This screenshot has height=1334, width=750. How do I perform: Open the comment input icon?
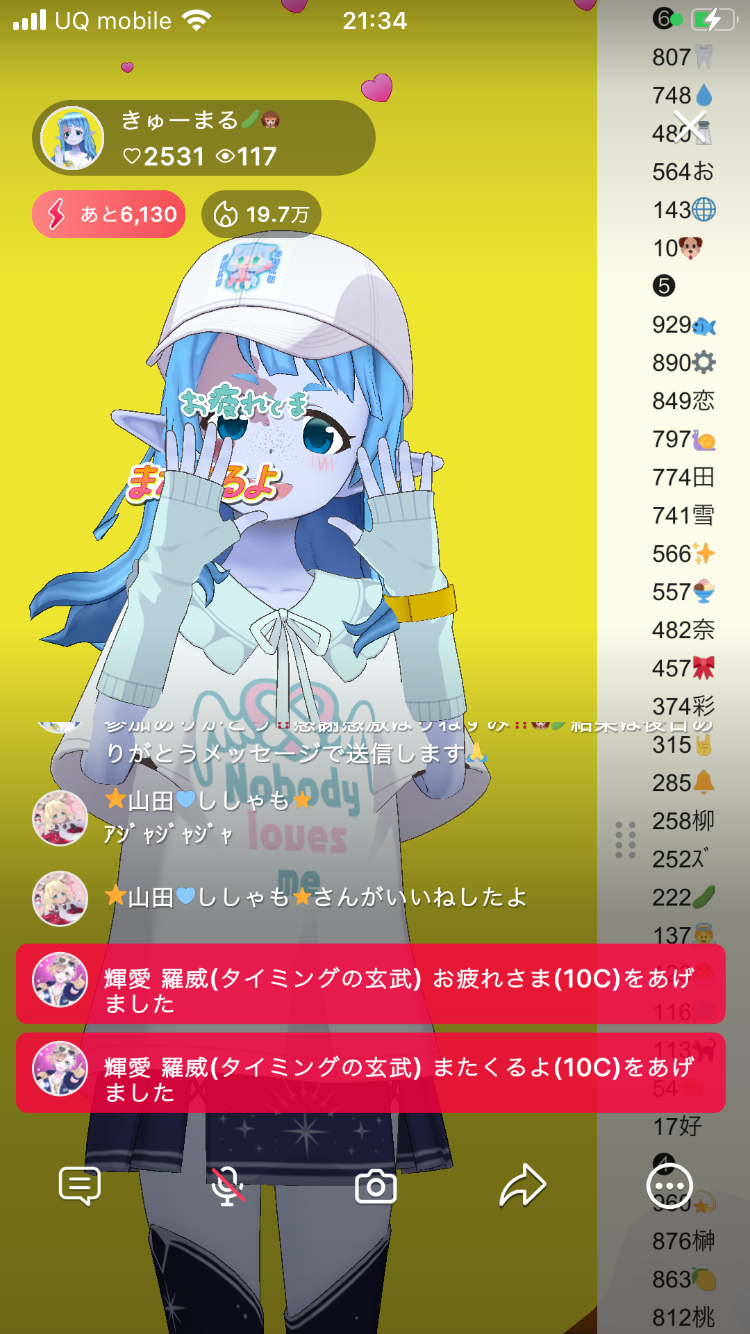tap(80, 1186)
